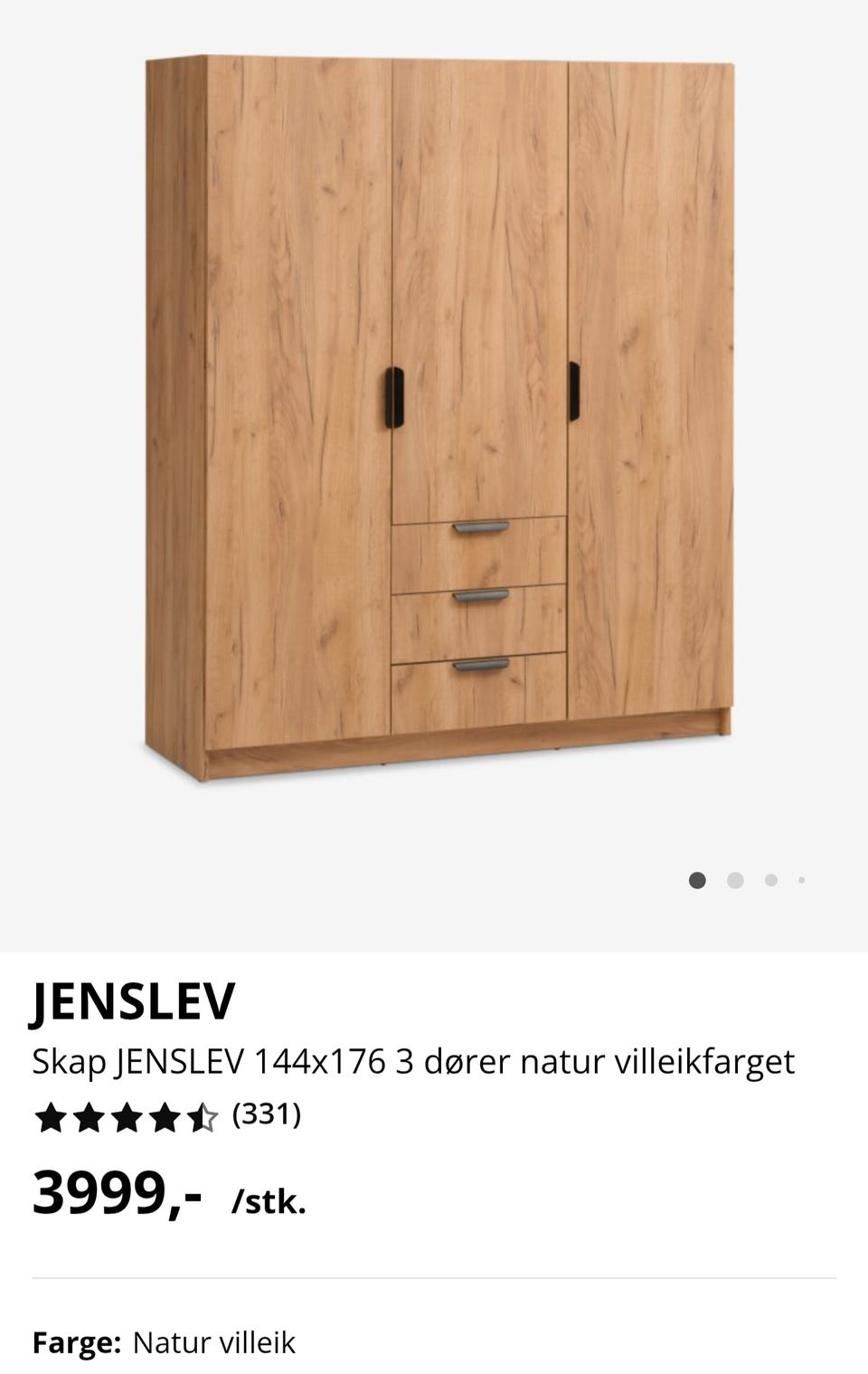Open the JENSLEV wardrobe product image
The image size is (868, 1374).
point(439,416)
